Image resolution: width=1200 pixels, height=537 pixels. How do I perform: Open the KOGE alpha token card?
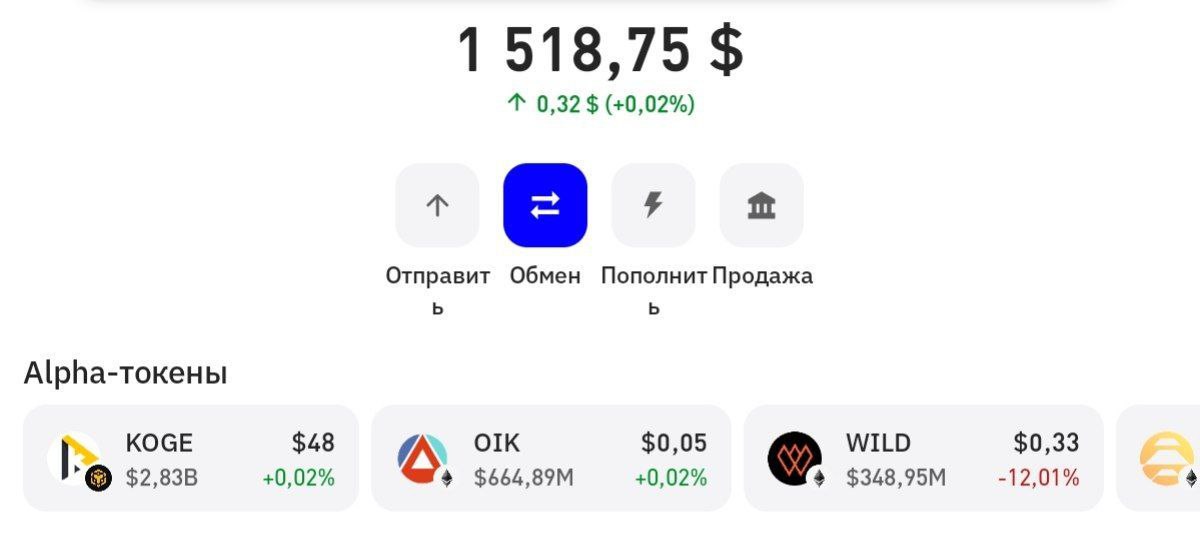190,459
